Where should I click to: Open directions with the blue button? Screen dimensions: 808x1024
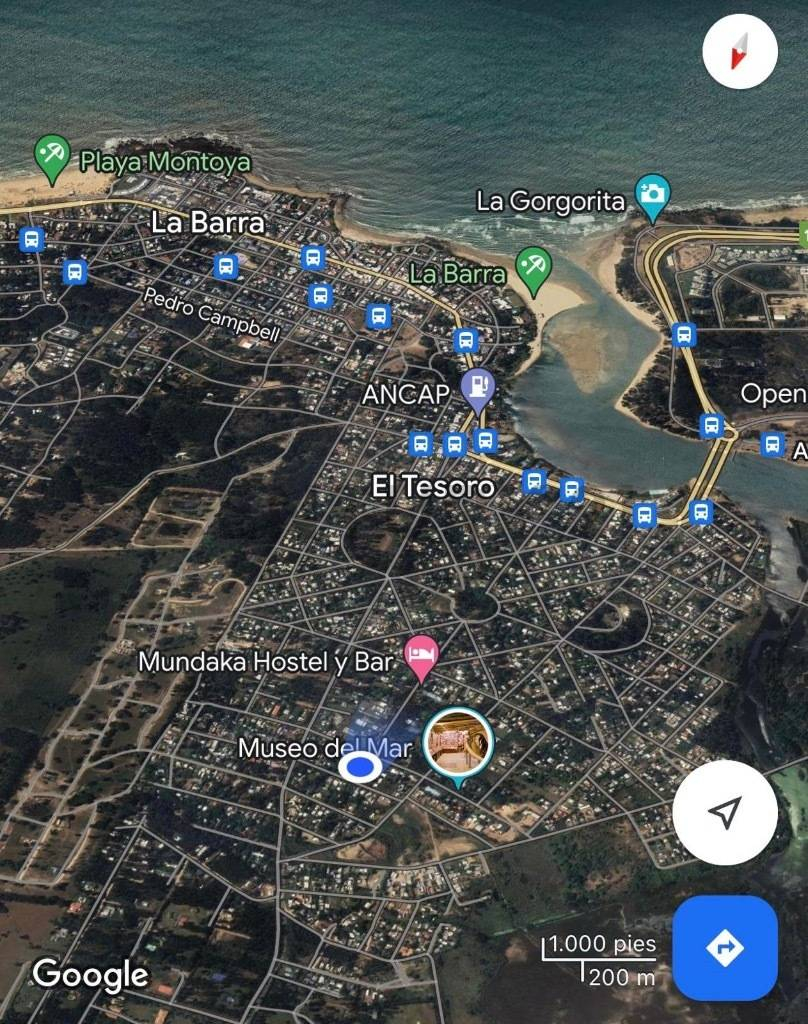pos(725,947)
